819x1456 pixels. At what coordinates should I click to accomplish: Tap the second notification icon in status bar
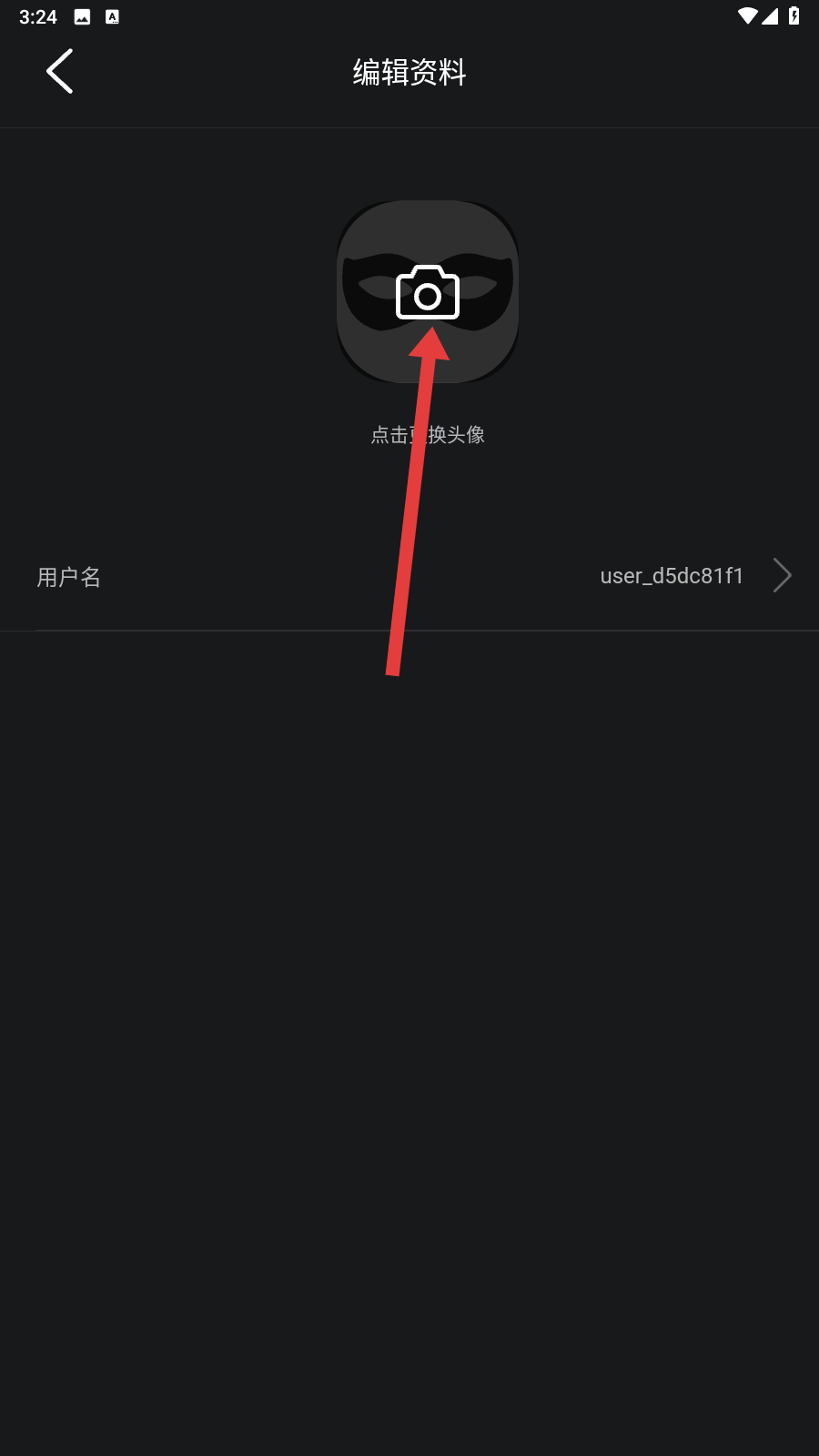coord(113,15)
